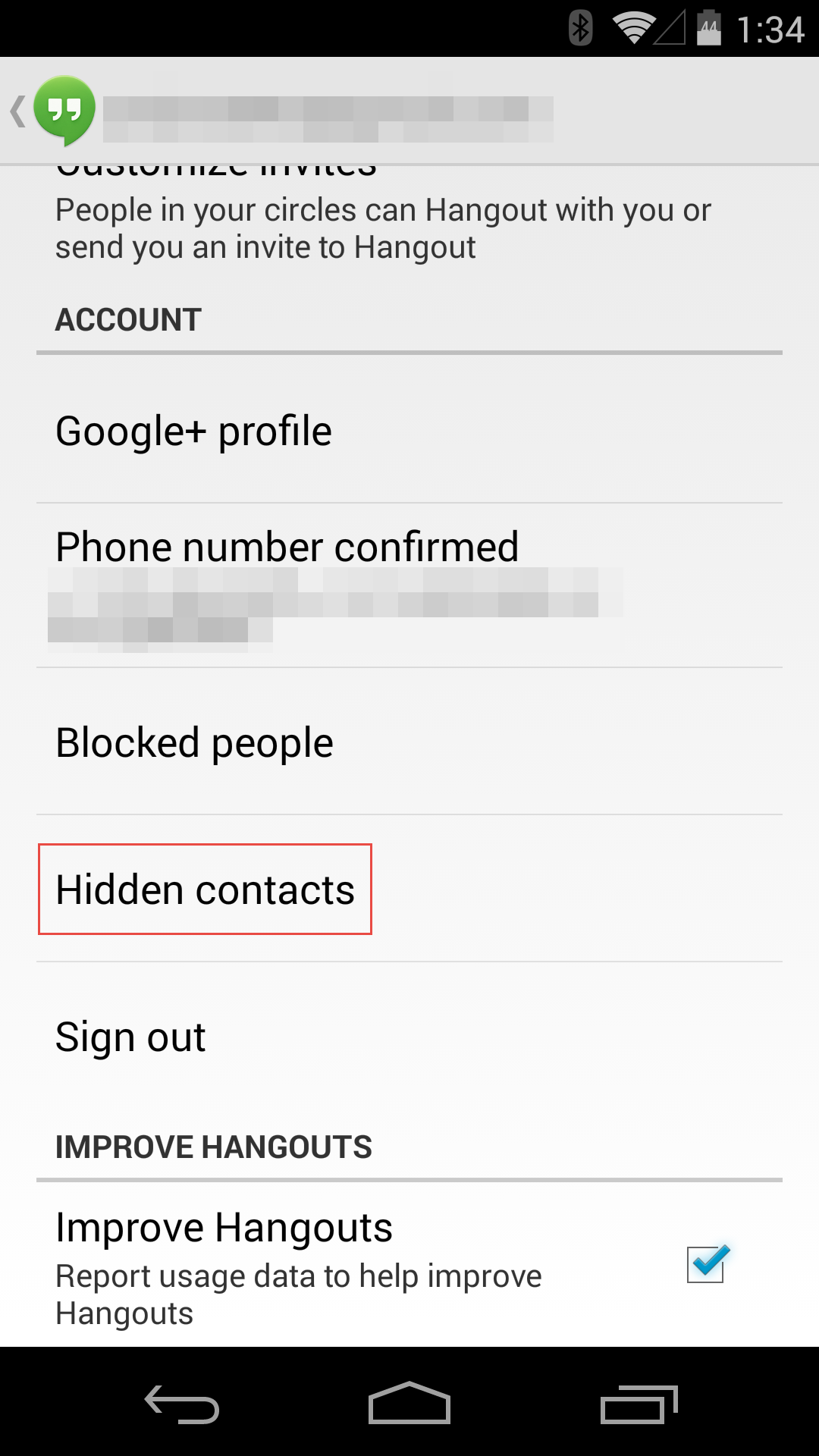The image size is (819, 1456).
Task: View the list of Blocked people
Action: coord(194,742)
